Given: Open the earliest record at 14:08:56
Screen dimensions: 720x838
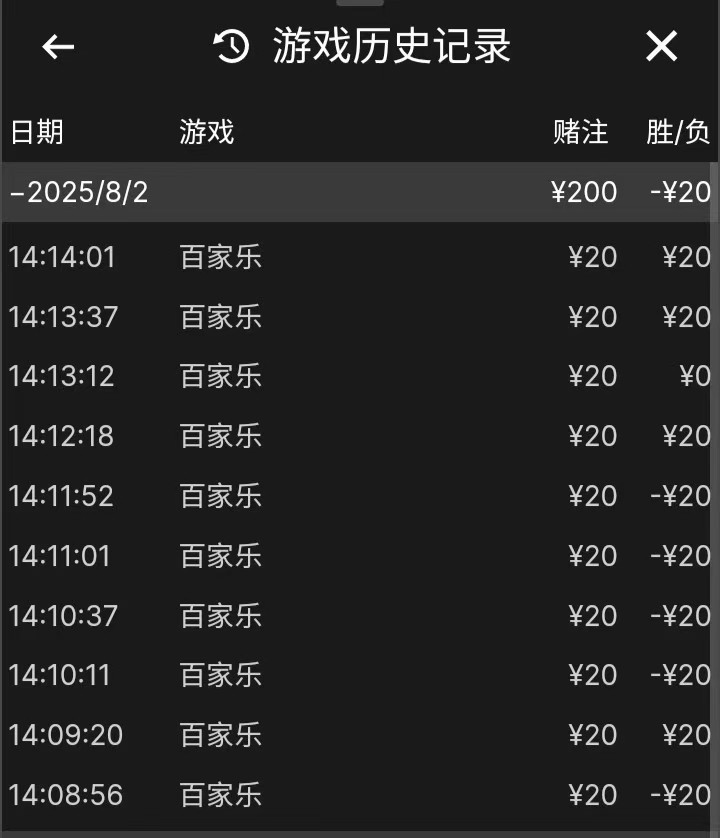Looking at the screenshot, I should pyautogui.click(x=360, y=794).
